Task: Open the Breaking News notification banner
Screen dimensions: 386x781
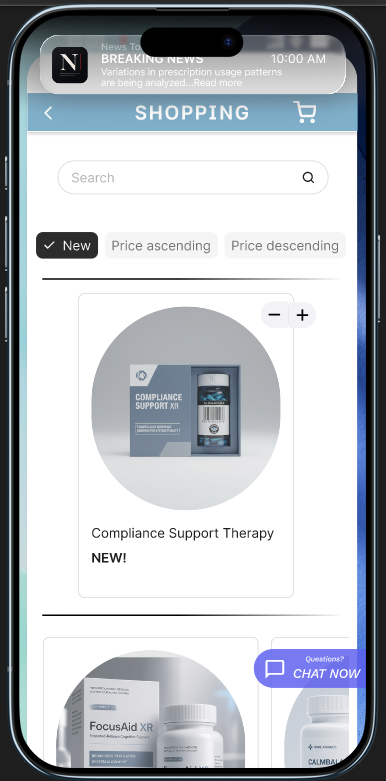Action: [x=193, y=65]
